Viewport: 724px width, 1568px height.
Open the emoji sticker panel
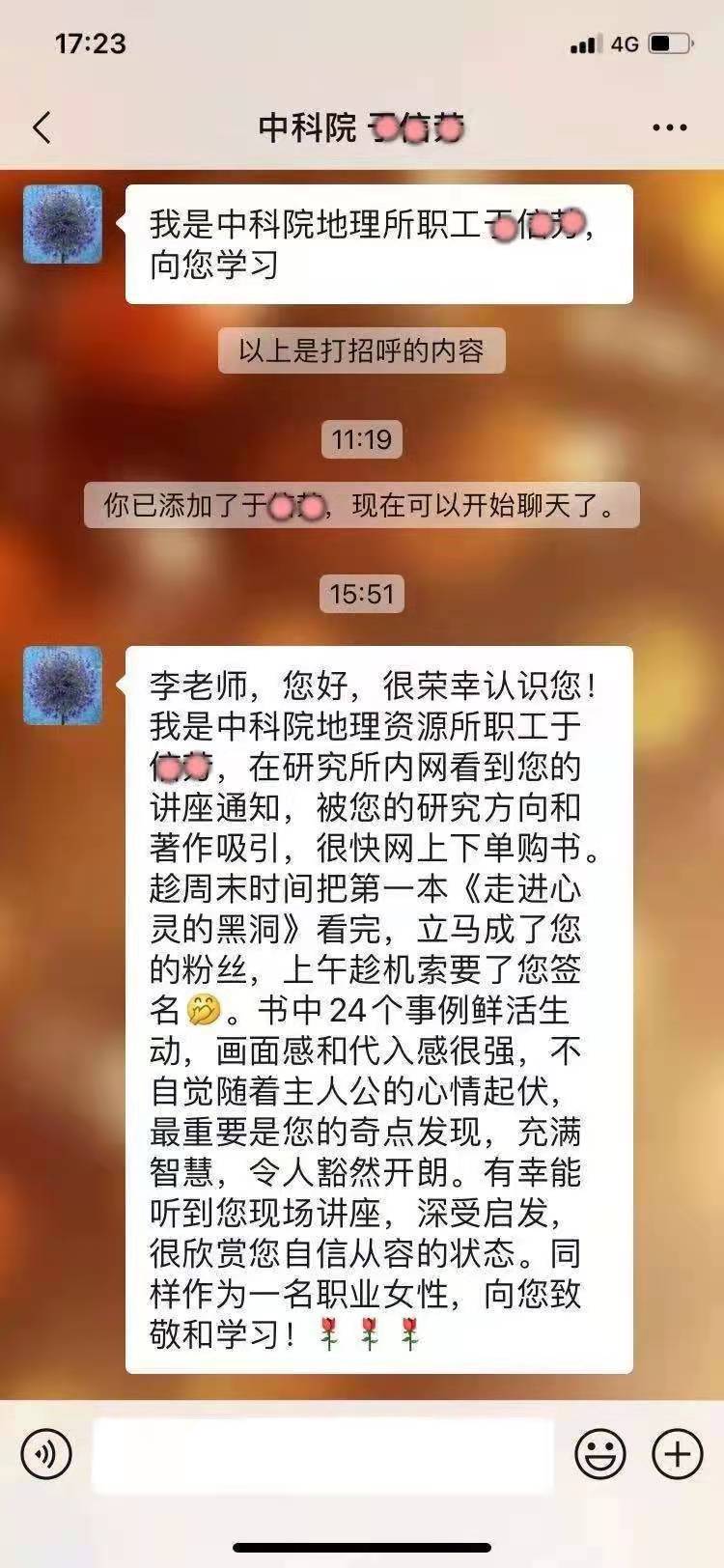pyautogui.click(x=599, y=1453)
